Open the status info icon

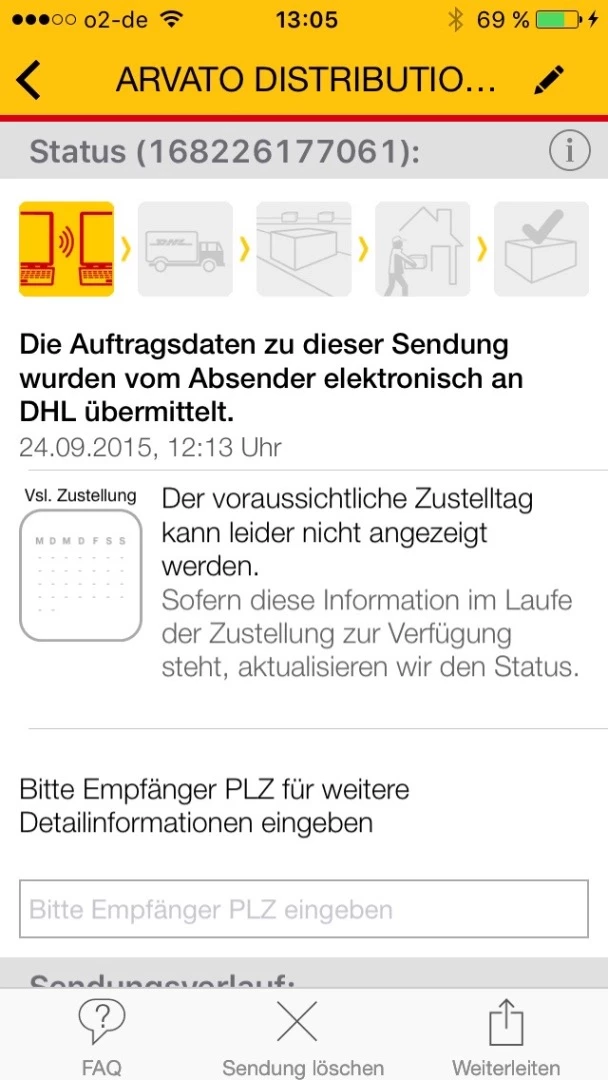569,152
